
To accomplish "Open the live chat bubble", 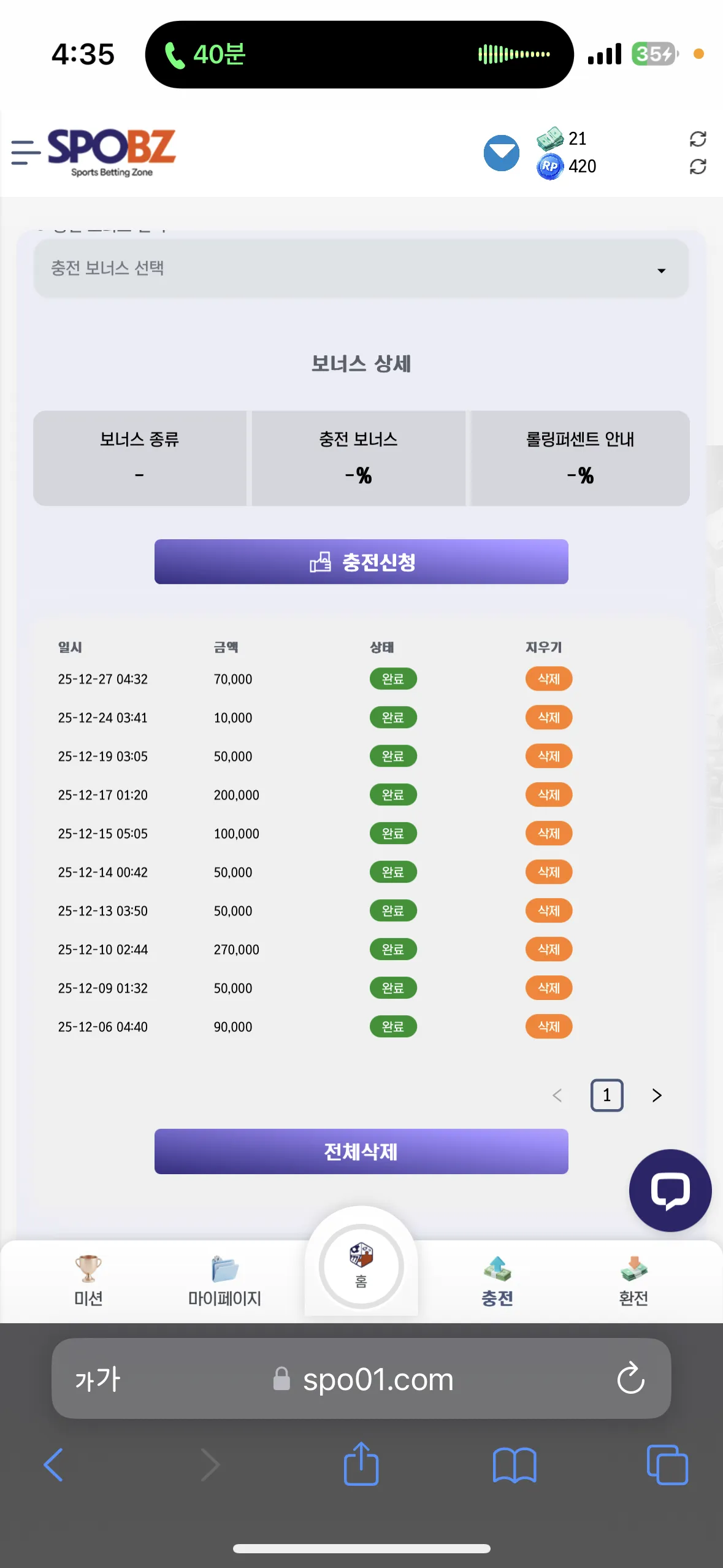I will 670,1190.
